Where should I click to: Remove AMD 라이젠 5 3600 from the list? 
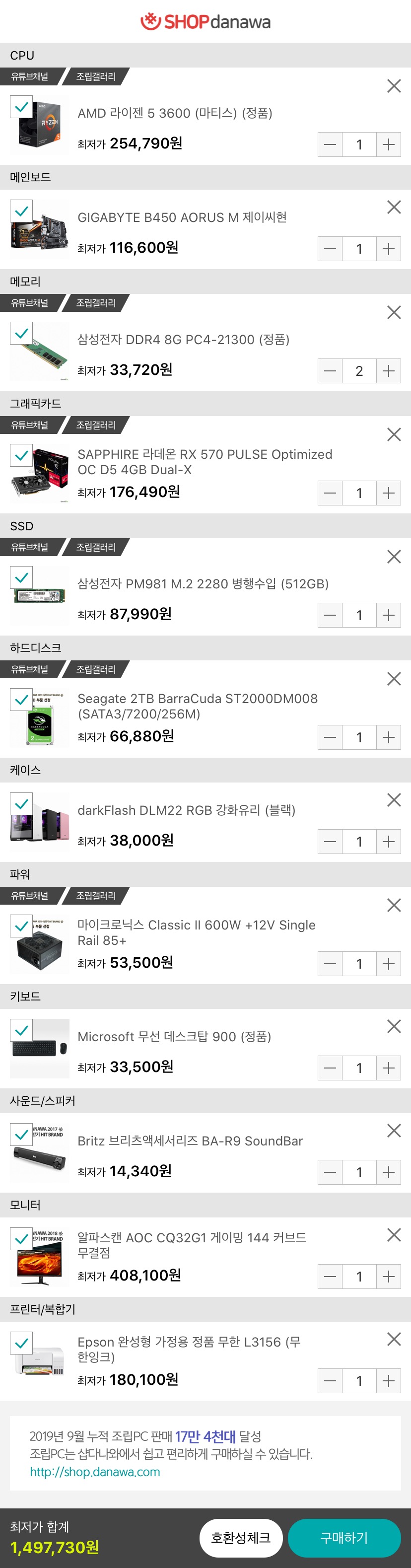[x=394, y=86]
